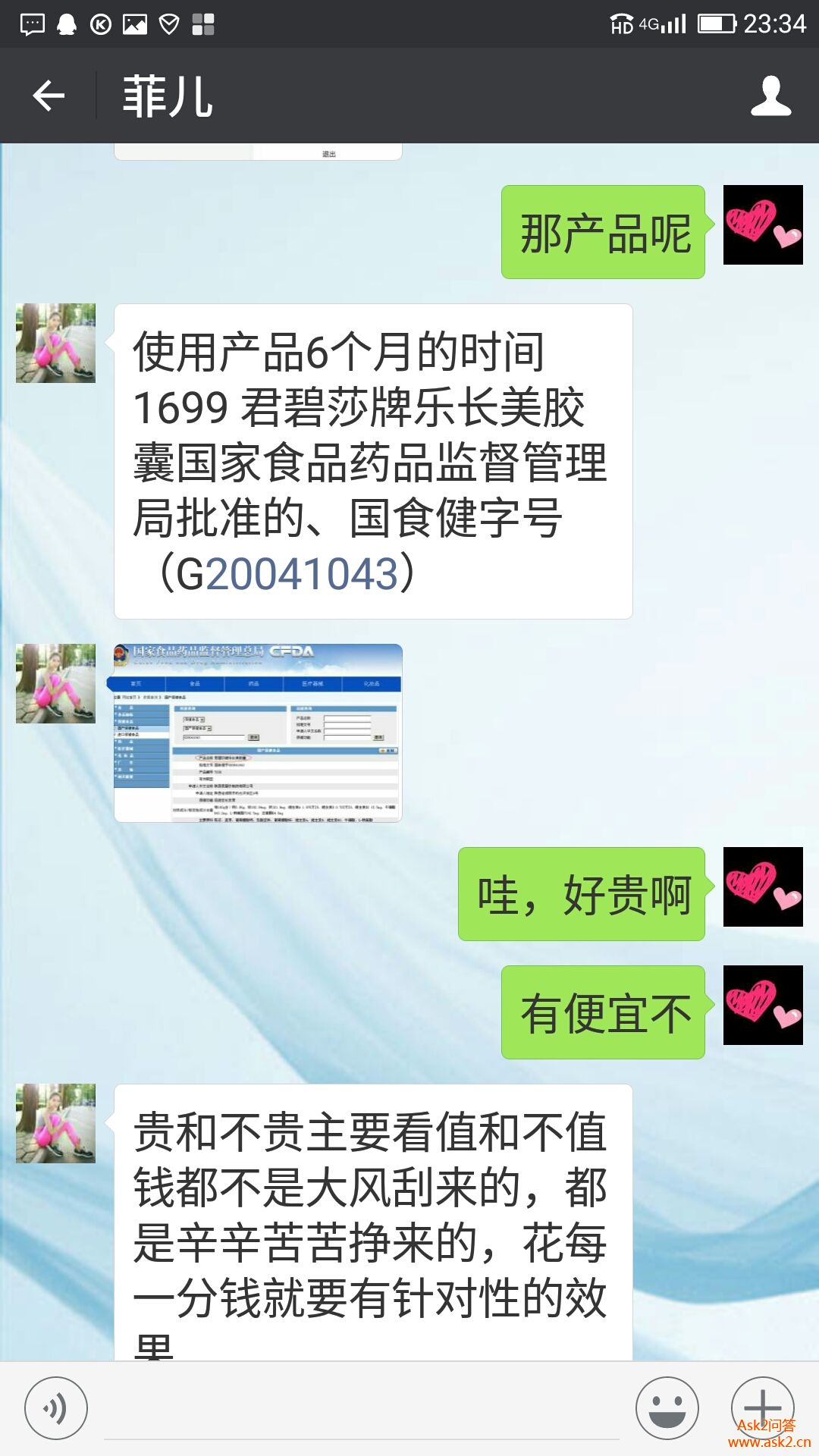Open 菲儿's avatar beside the product message
The width and height of the screenshot is (819, 1456).
pos(56,343)
